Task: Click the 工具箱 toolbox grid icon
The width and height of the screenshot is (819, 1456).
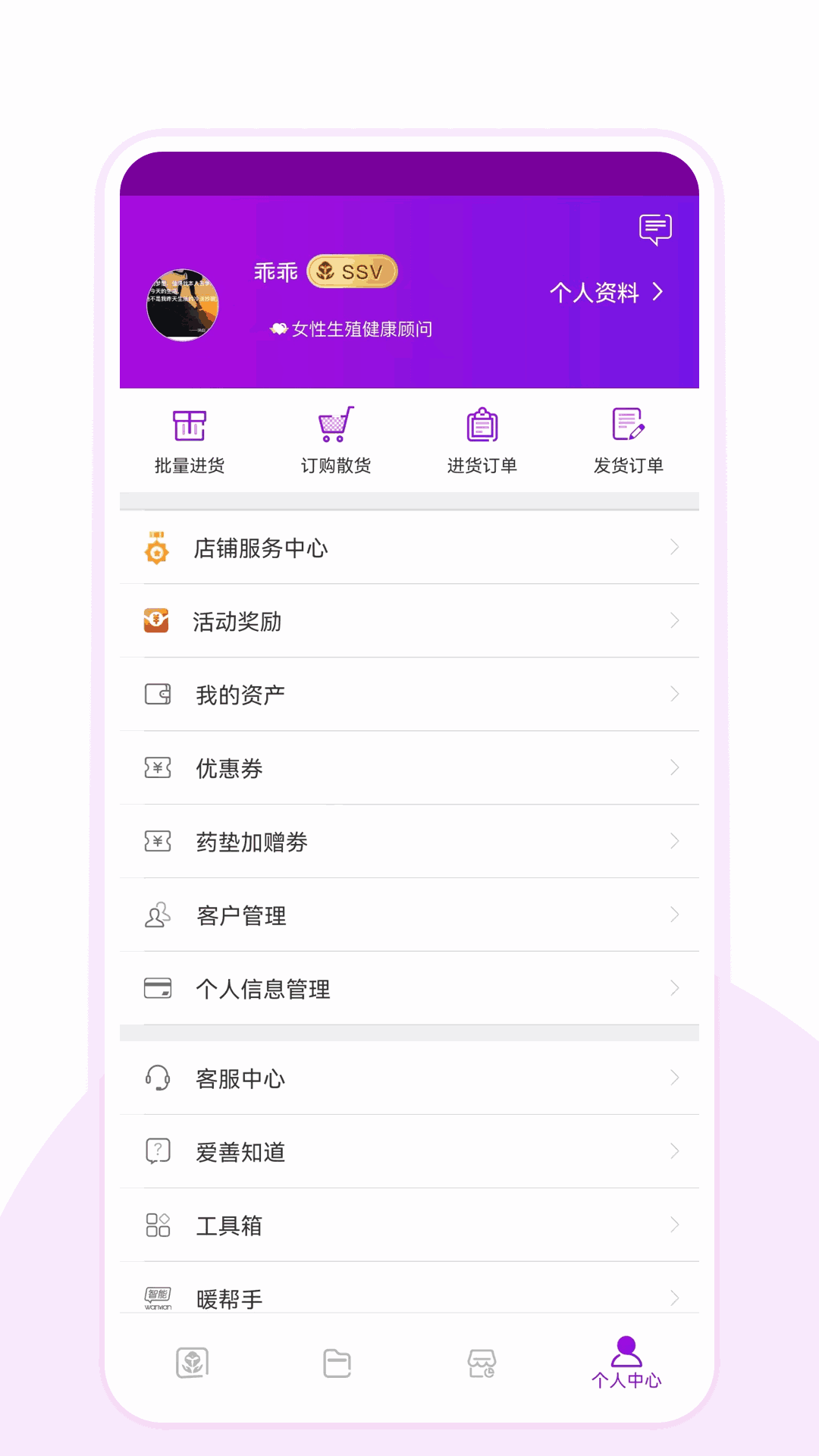Action: pyautogui.click(x=157, y=1225)
